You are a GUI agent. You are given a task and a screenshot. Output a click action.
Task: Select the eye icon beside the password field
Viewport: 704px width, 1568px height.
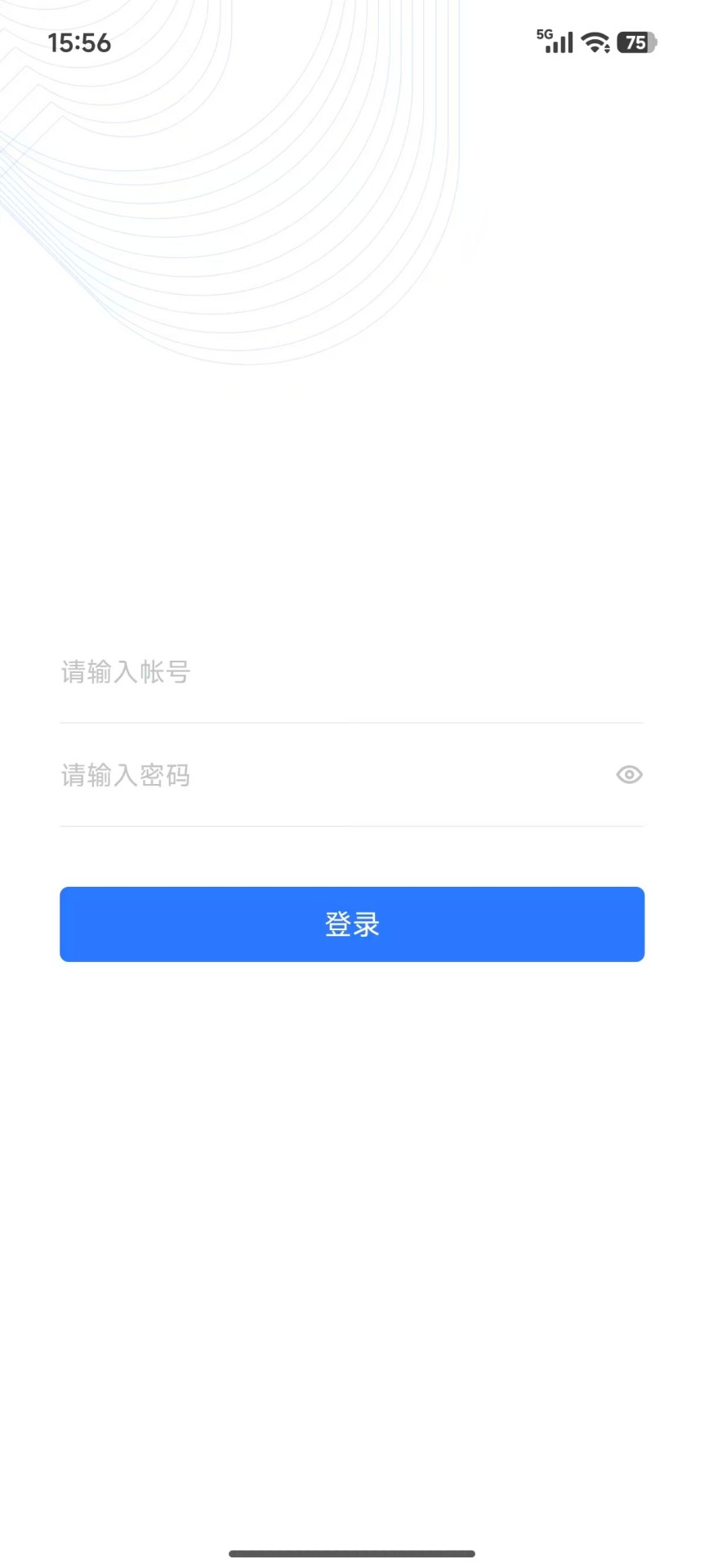[x=628, y=775]
